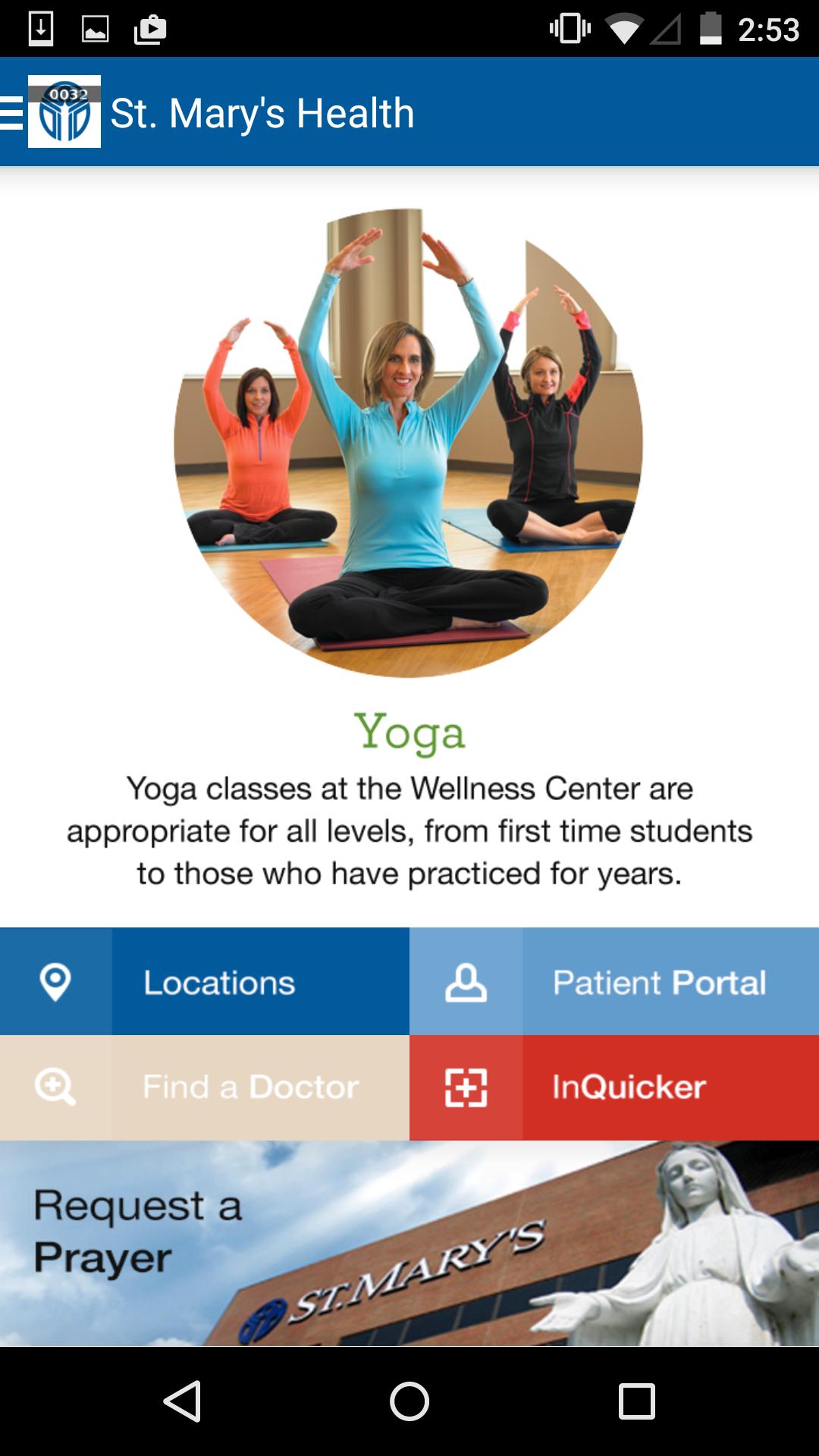Return to the device home screen
The width and height of the screenshot is (819, 1456).
(x=409, y=1401)
